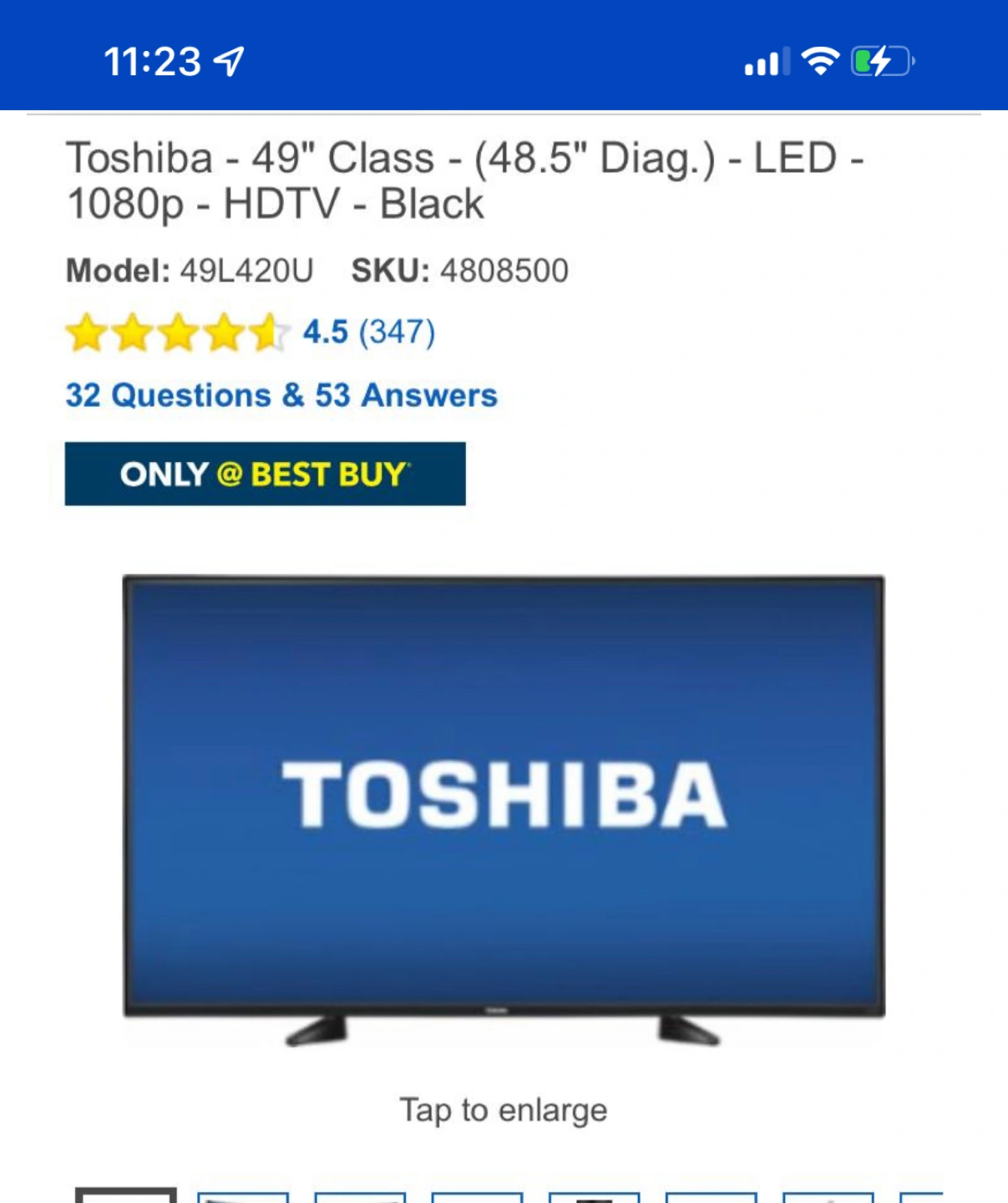View the 32 Questions & 53 Answers
The height and width of the screenshot is (1203, 1008).
pos(281,395)
